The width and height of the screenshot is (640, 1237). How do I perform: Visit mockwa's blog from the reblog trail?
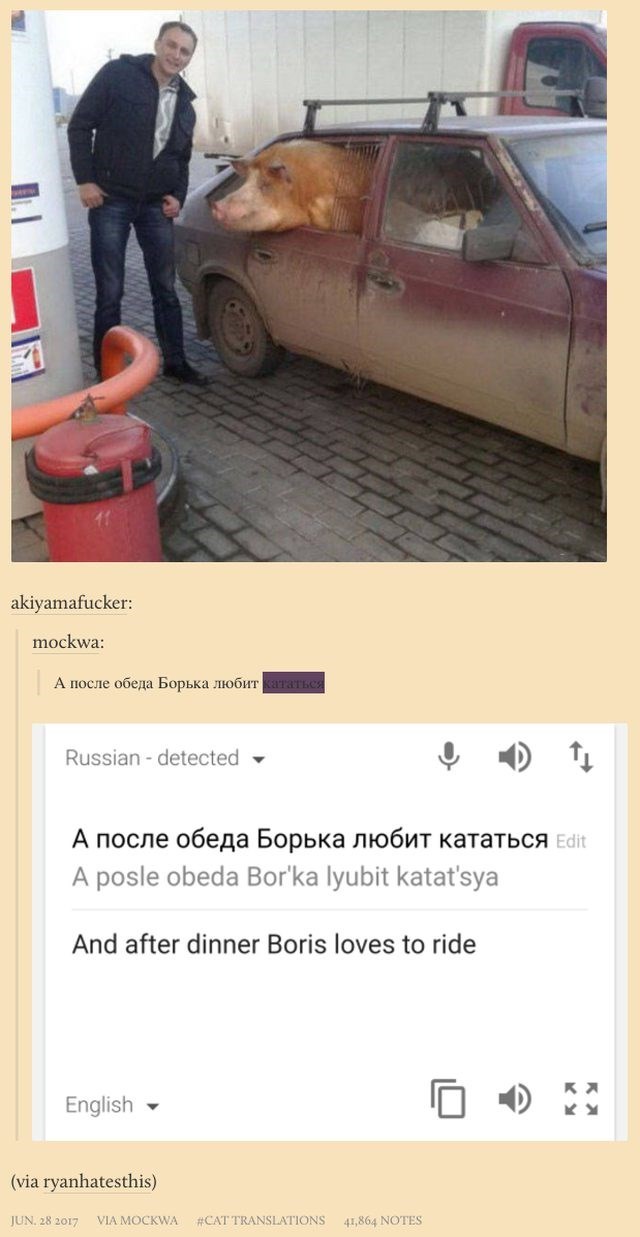point(65,642)
